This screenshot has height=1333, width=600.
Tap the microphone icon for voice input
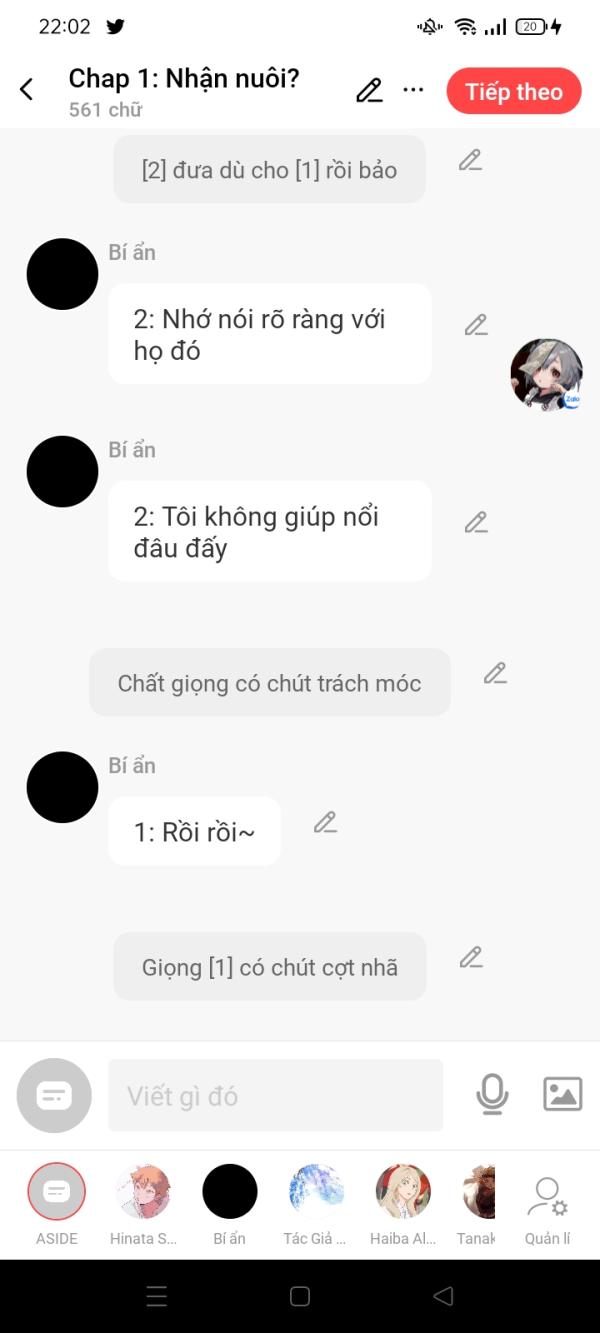[492, 1095]
